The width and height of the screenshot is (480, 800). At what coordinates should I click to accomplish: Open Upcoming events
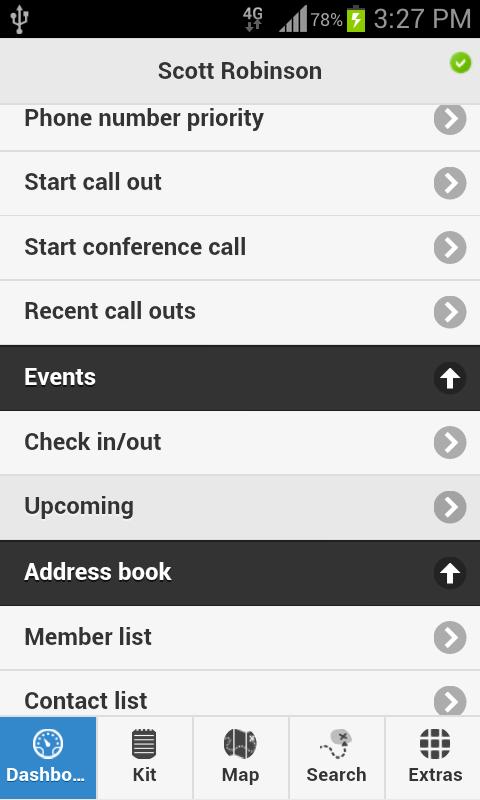click(240, 507)
